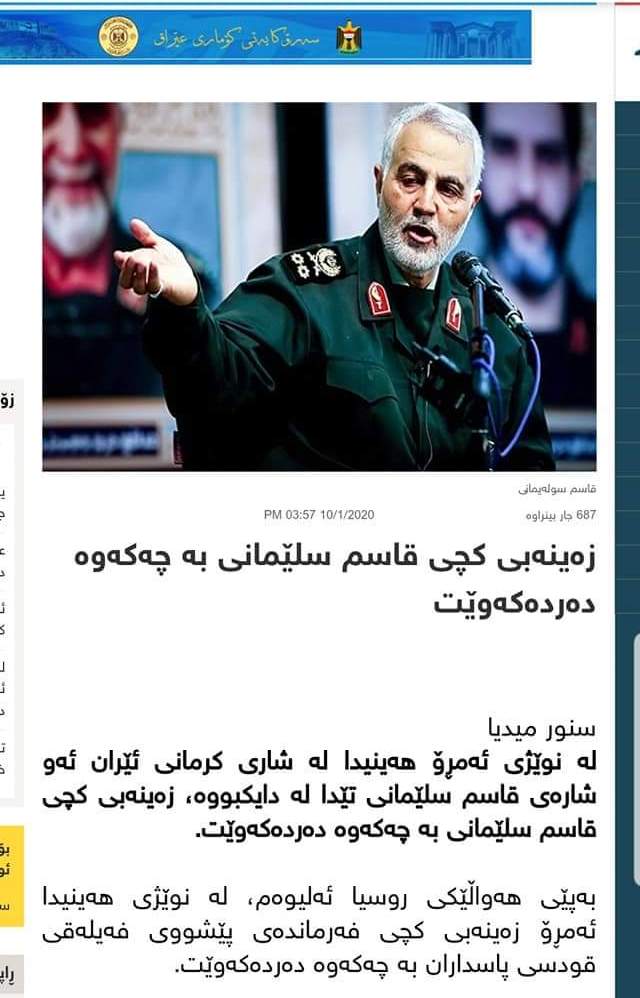Open the article's main photo
640x998 pixels.
tap(319, 286)
